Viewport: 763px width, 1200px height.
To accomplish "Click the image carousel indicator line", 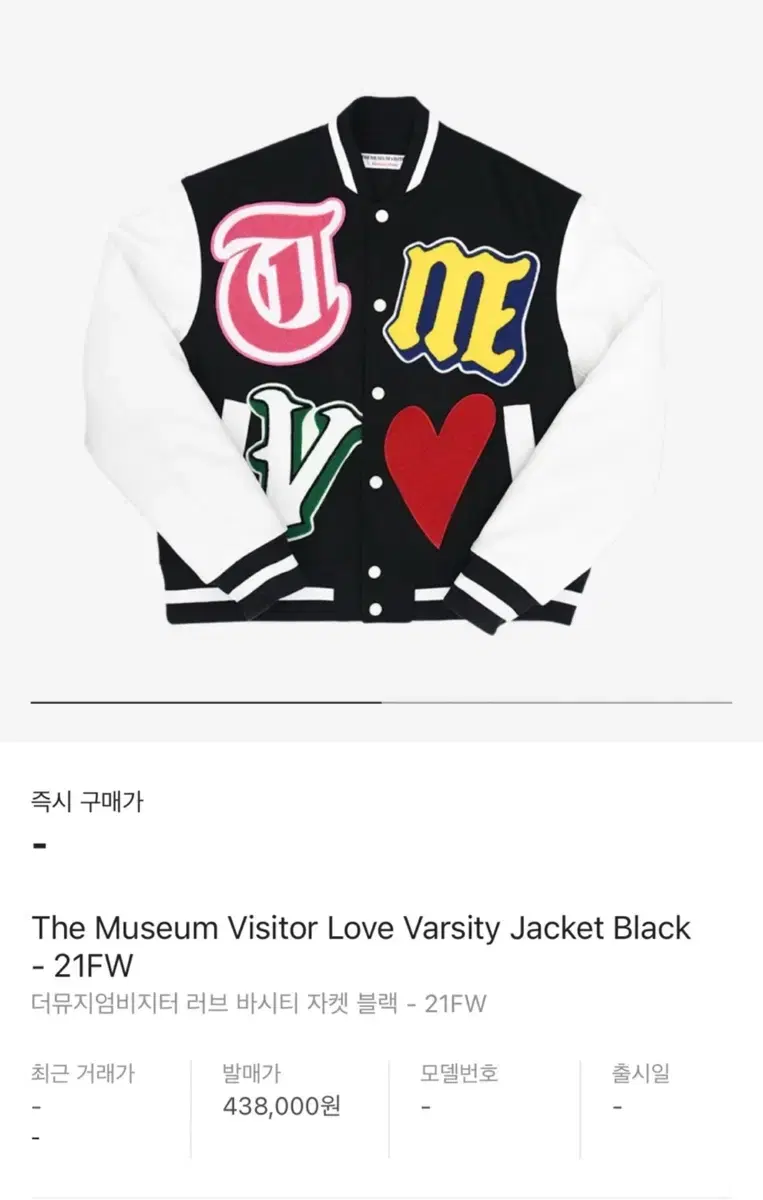I will pos(380,700).
